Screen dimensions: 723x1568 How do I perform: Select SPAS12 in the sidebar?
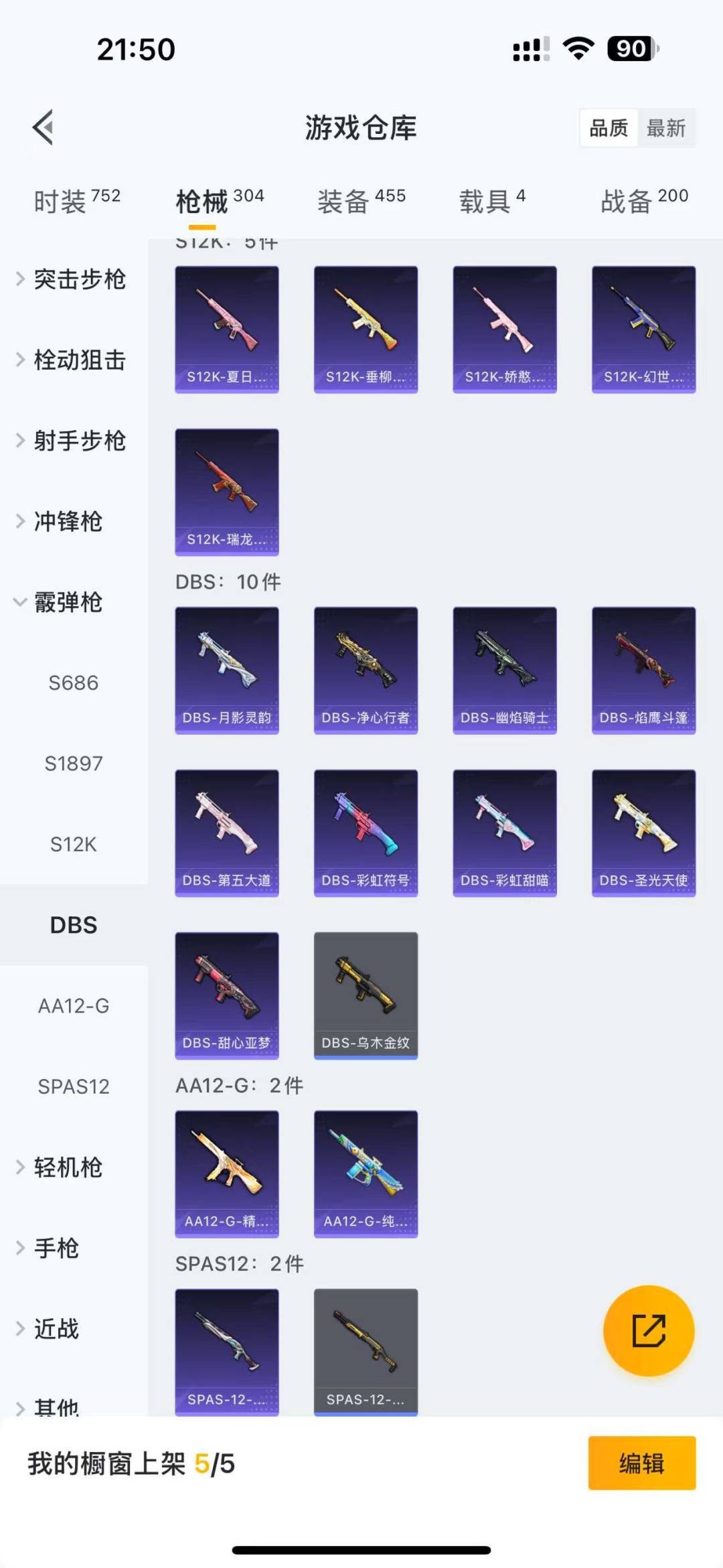point(74,1086)
